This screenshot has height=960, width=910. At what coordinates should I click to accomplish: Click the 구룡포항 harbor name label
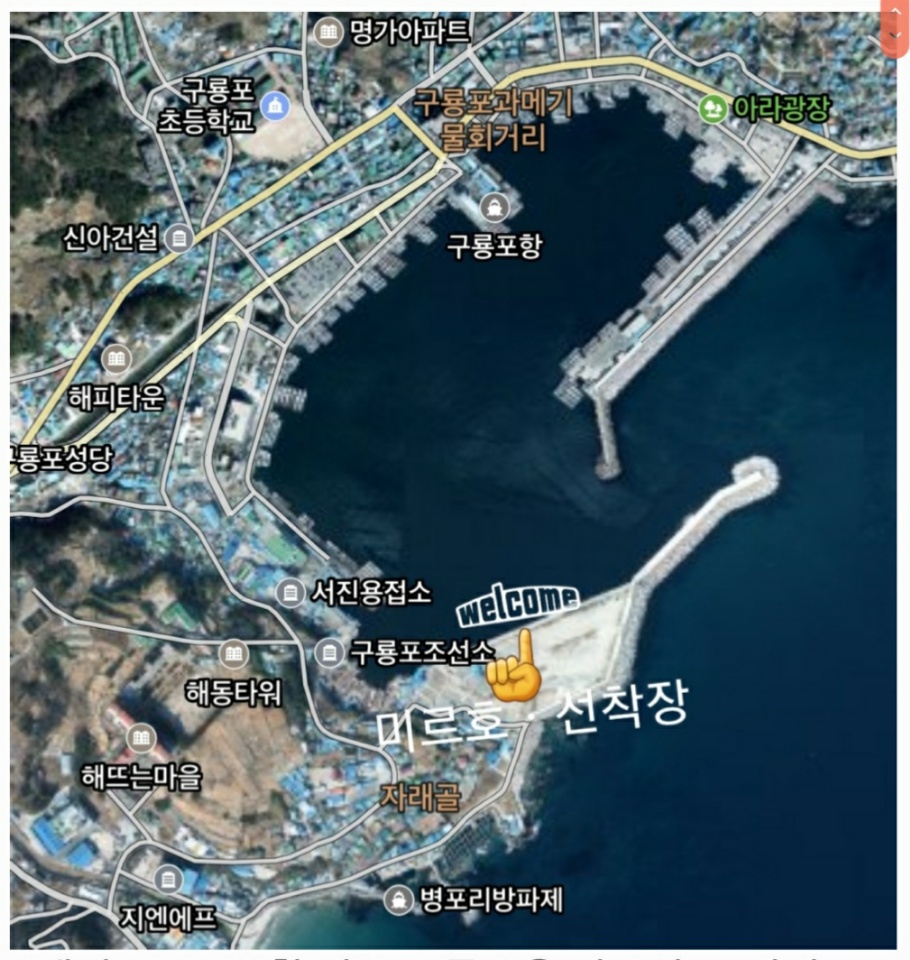[494, 243]
